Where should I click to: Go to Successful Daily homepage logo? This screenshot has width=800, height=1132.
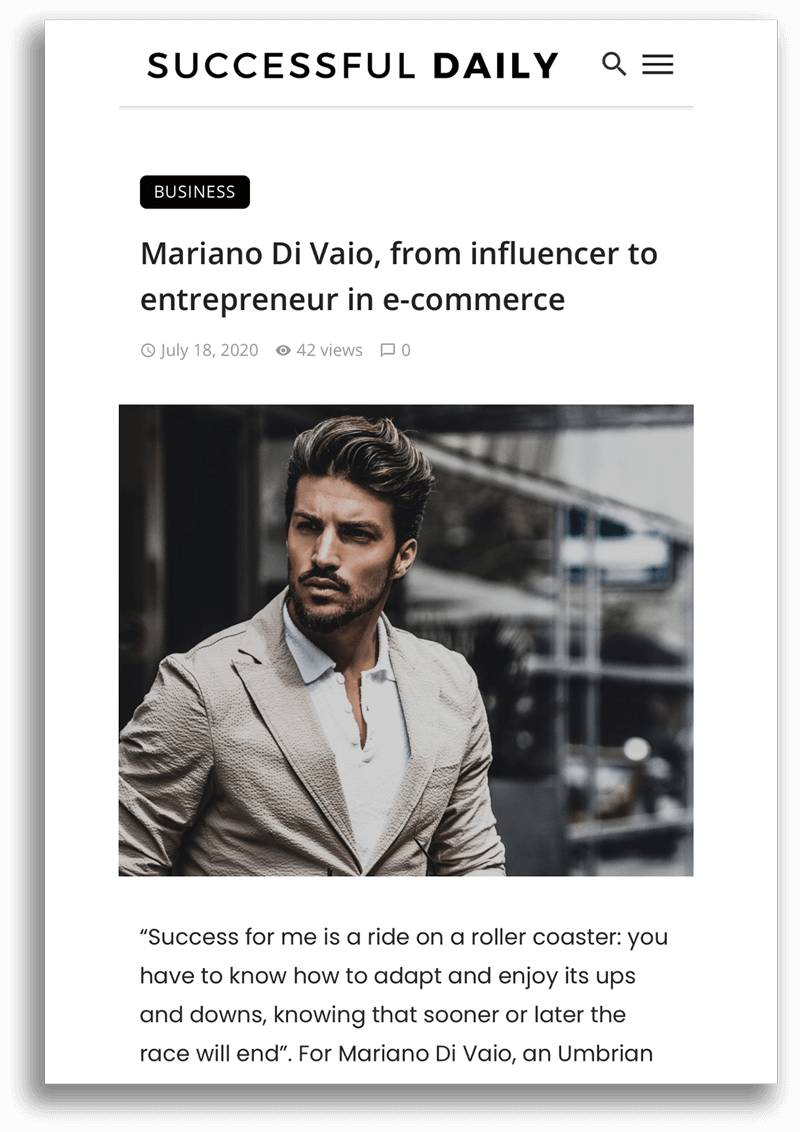pos(352,66)
